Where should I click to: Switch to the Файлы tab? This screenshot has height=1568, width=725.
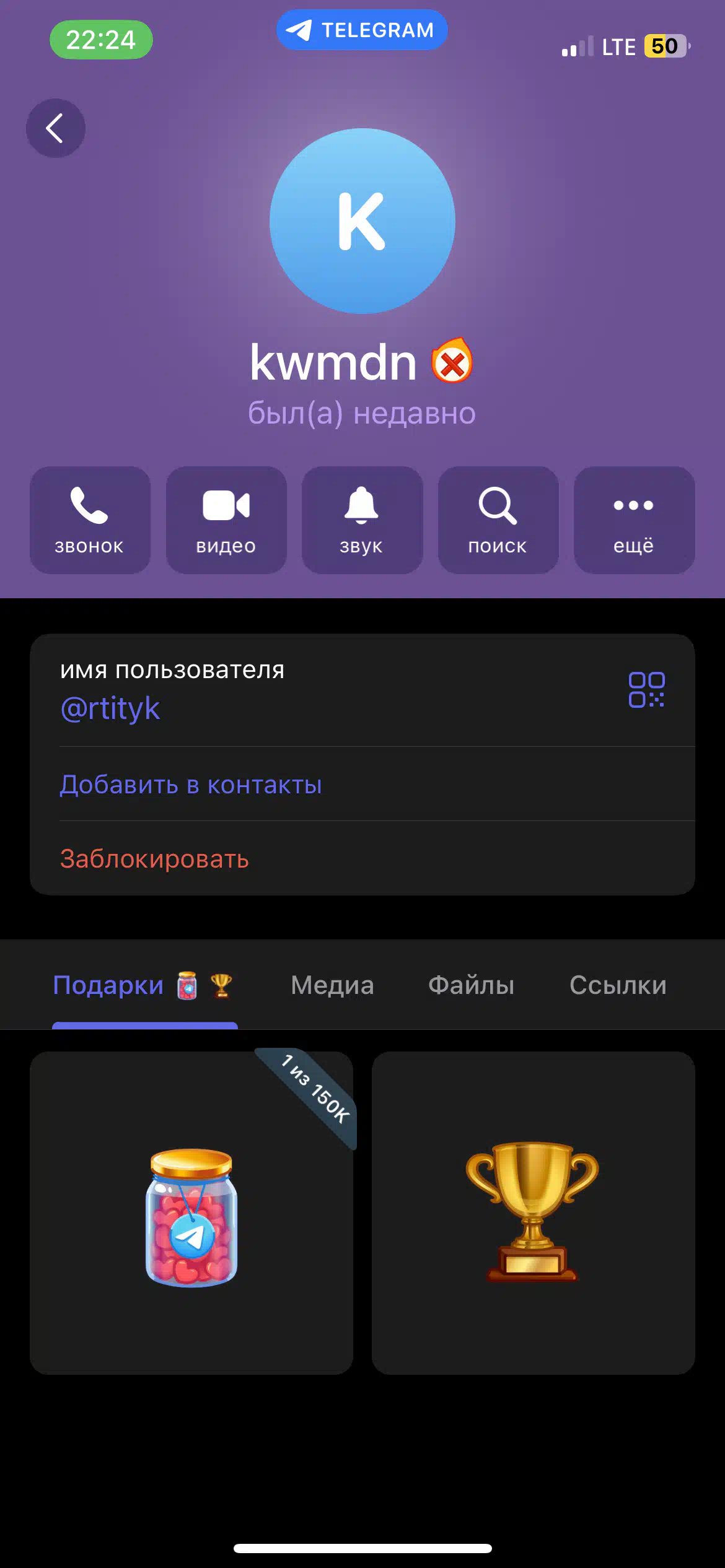(471, 985)
